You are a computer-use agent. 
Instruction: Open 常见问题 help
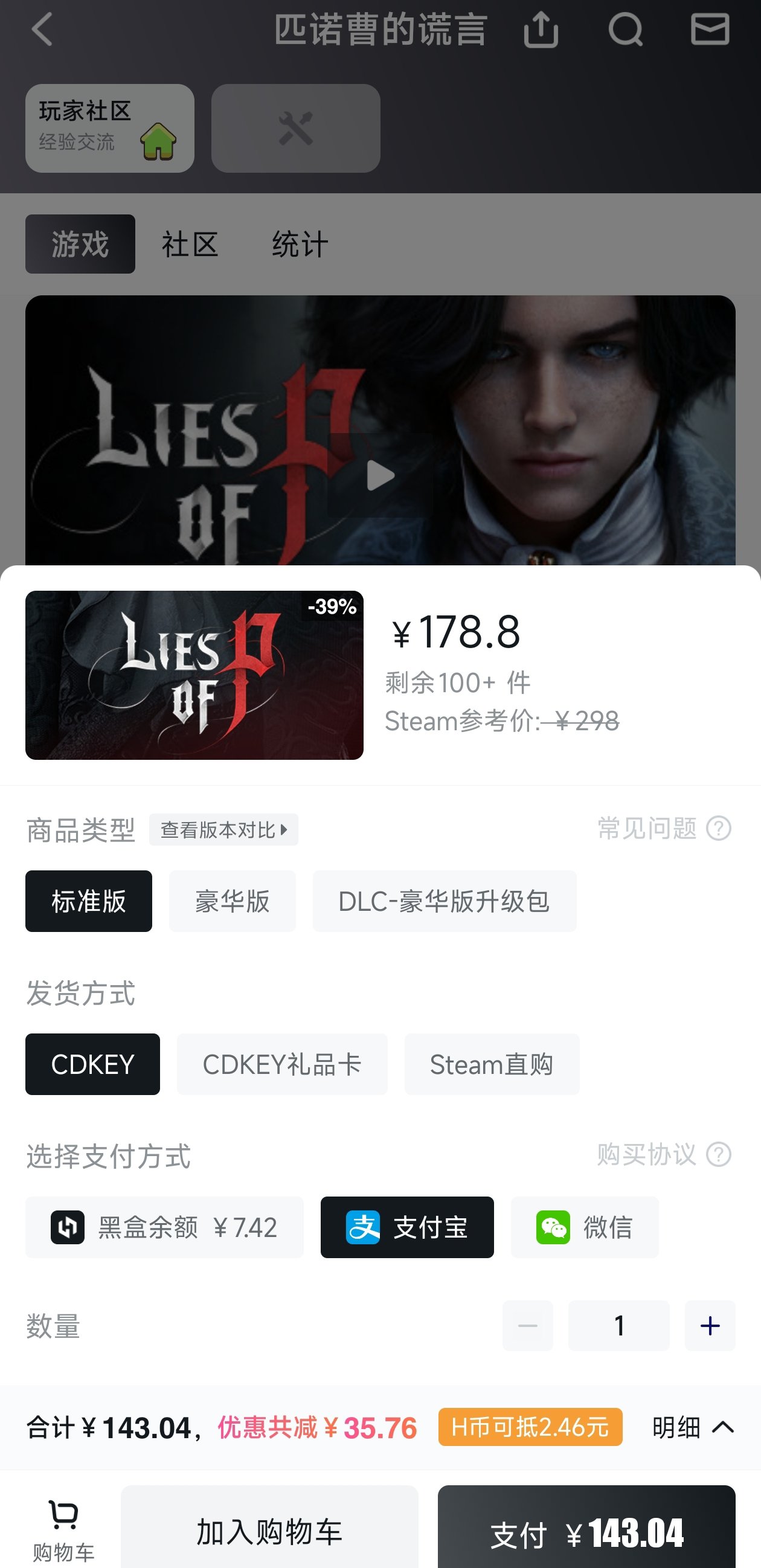click(664, 829)
